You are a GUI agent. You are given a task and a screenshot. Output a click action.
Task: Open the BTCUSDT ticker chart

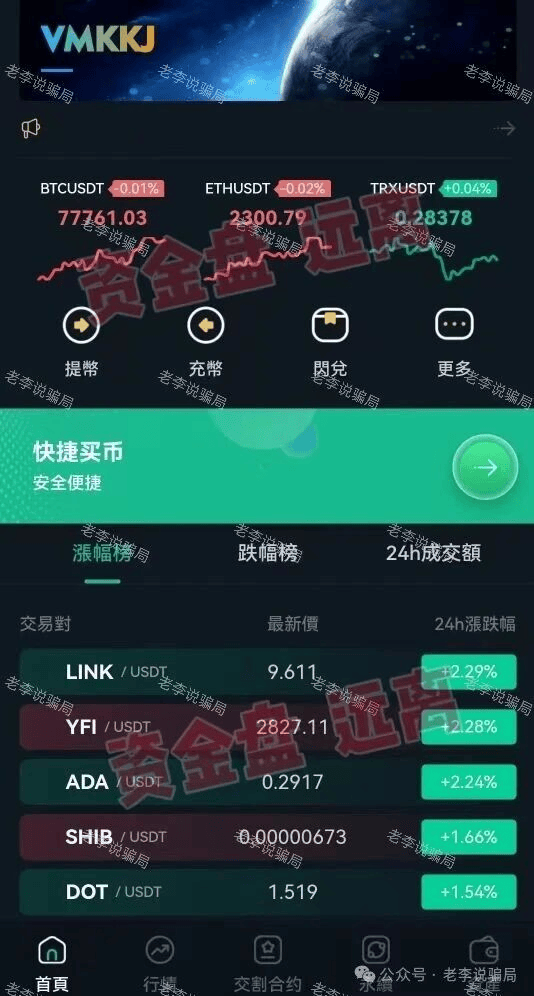[x=103, y=231]
